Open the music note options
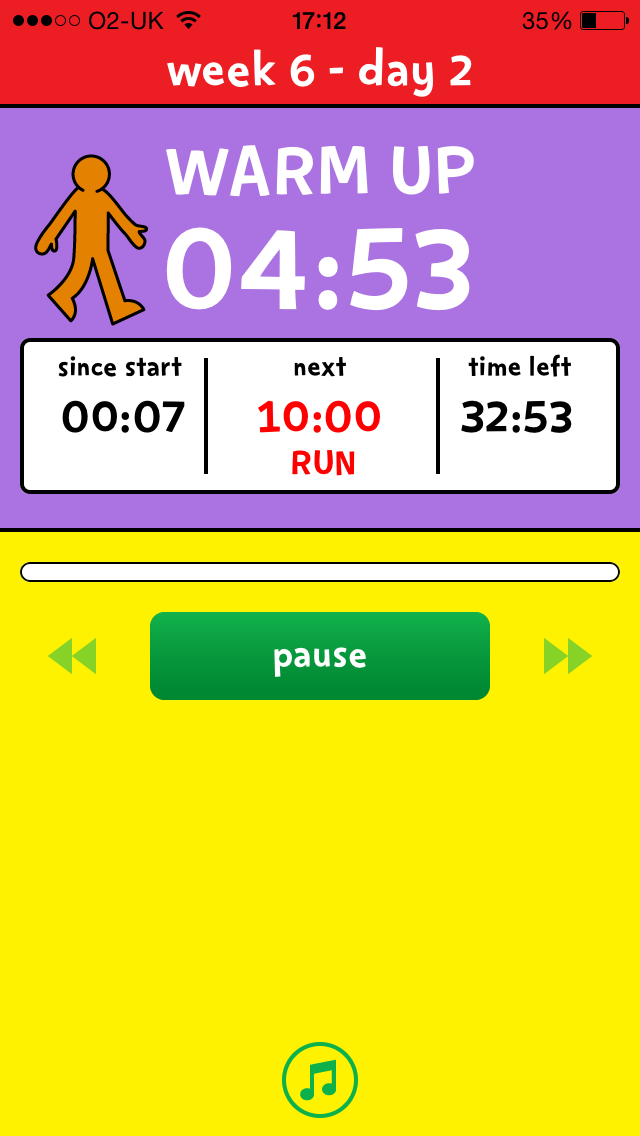This screenshot has height=1136, width=640. [320, 1080]
